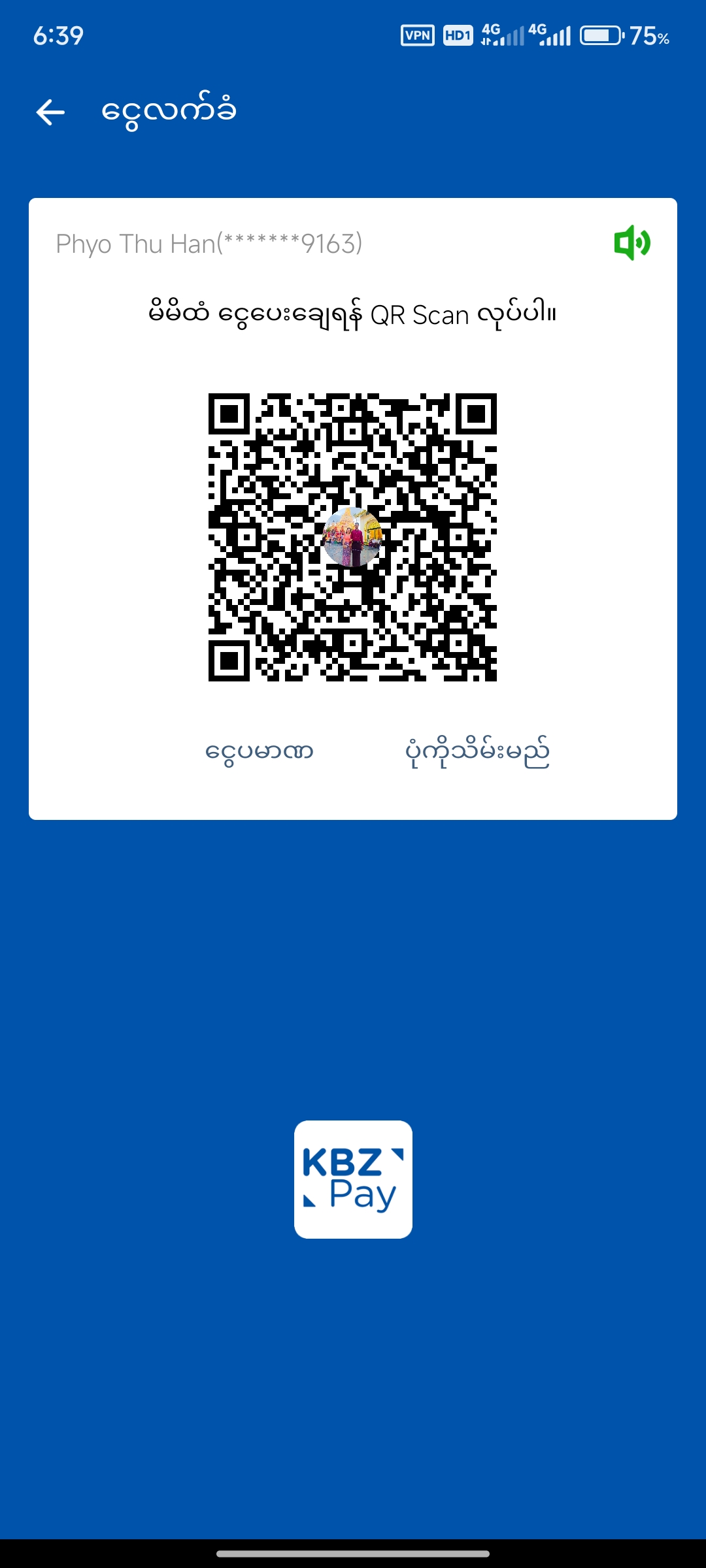Go back using the top-left arrow

(50, 112)
